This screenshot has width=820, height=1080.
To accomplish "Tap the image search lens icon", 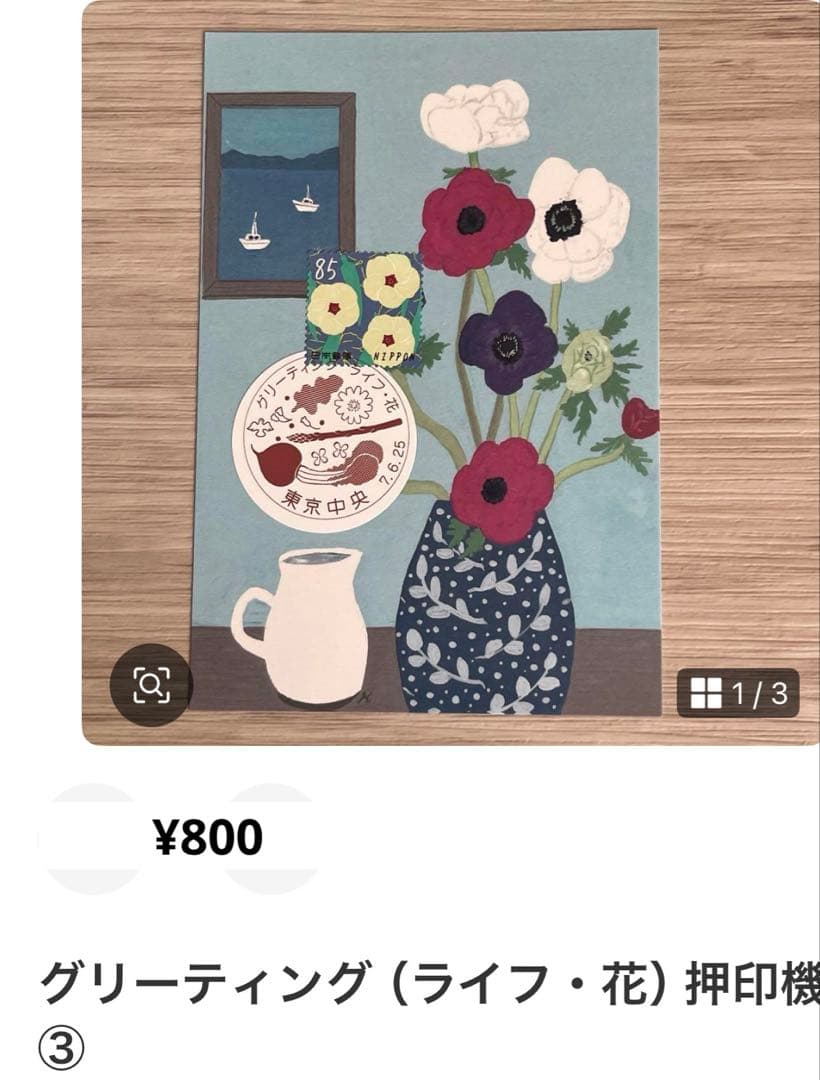I will click(150, 685).
